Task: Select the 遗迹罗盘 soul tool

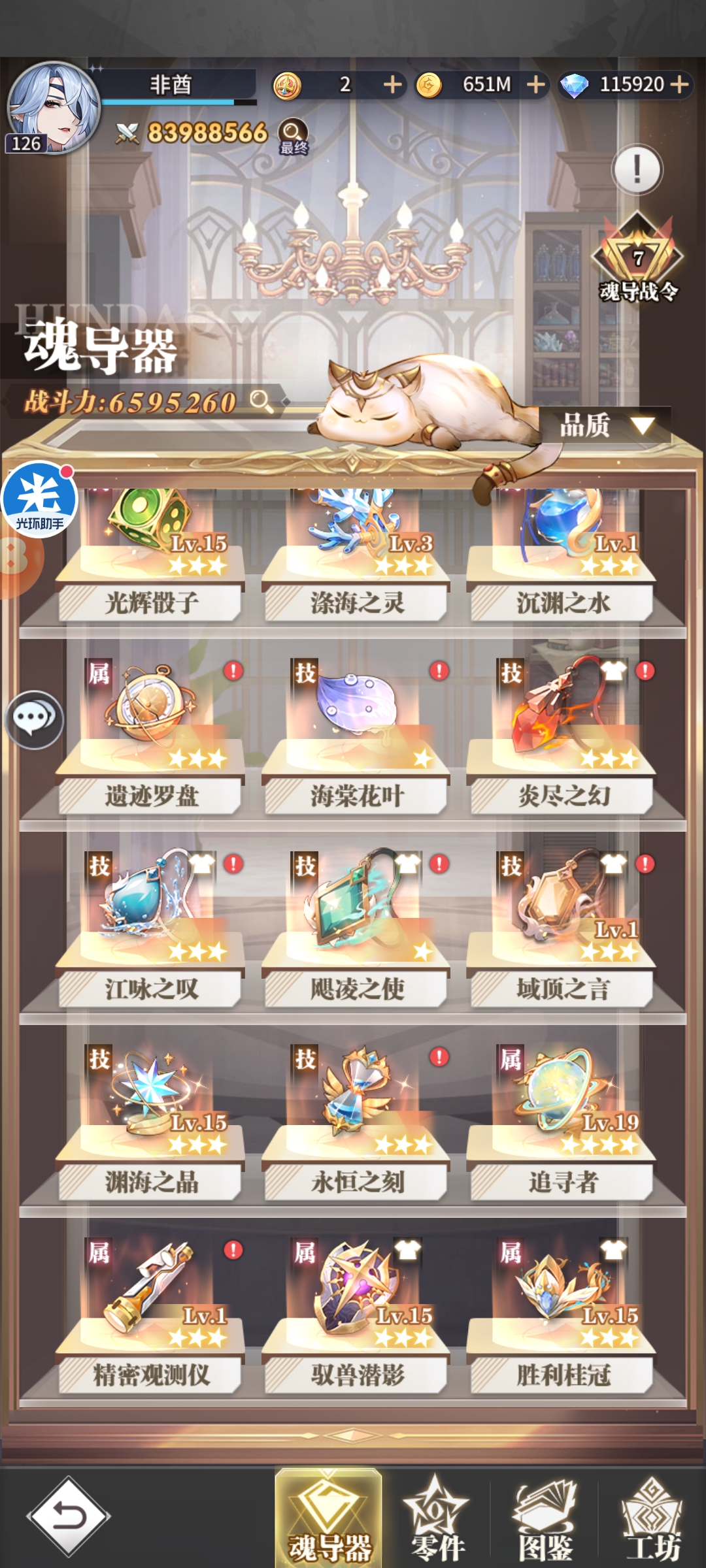Action: [152, 725]
